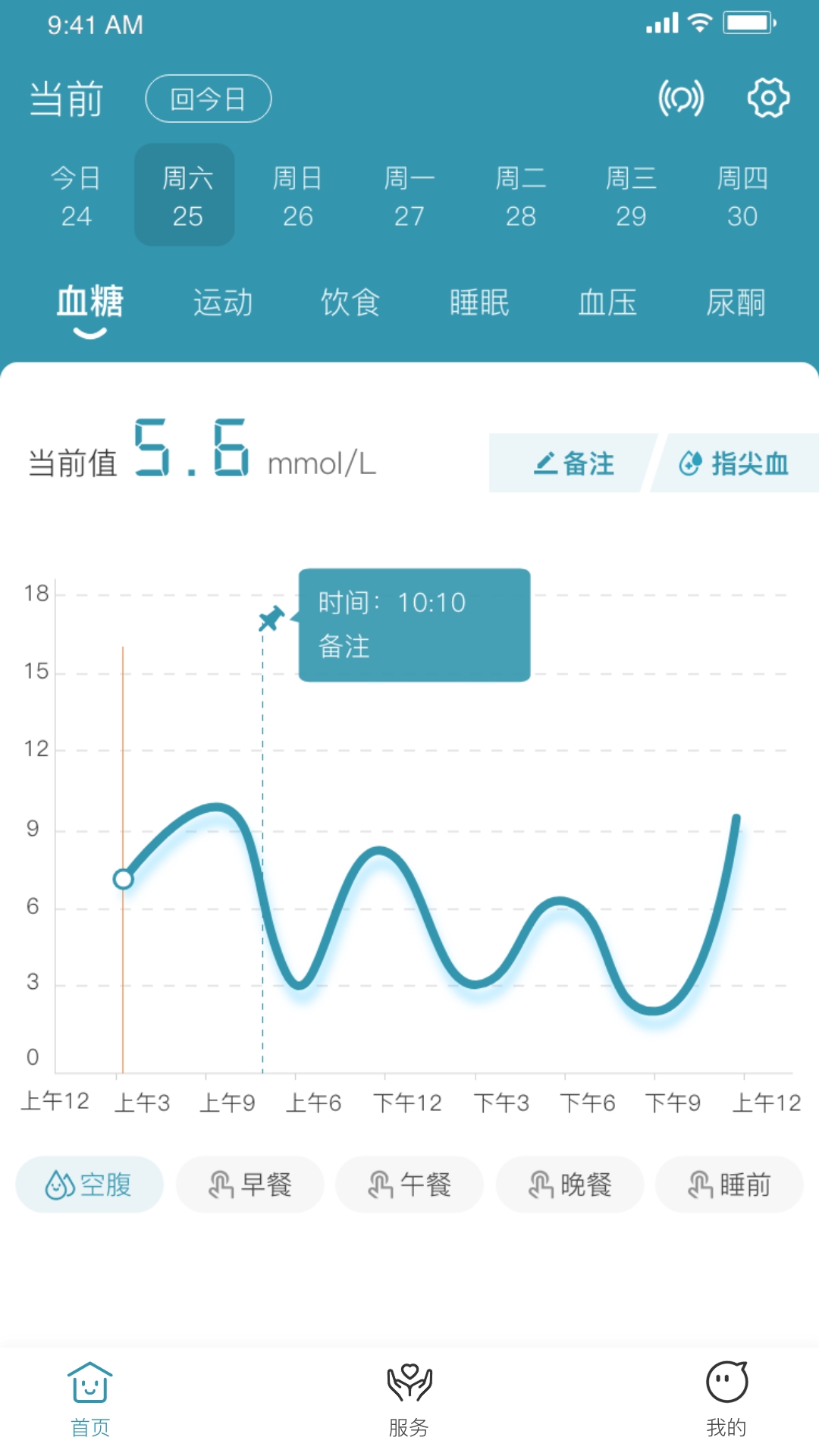View the 血压 tab
The height and width of the screenshot is (1456, 819).
pos(607,303)
